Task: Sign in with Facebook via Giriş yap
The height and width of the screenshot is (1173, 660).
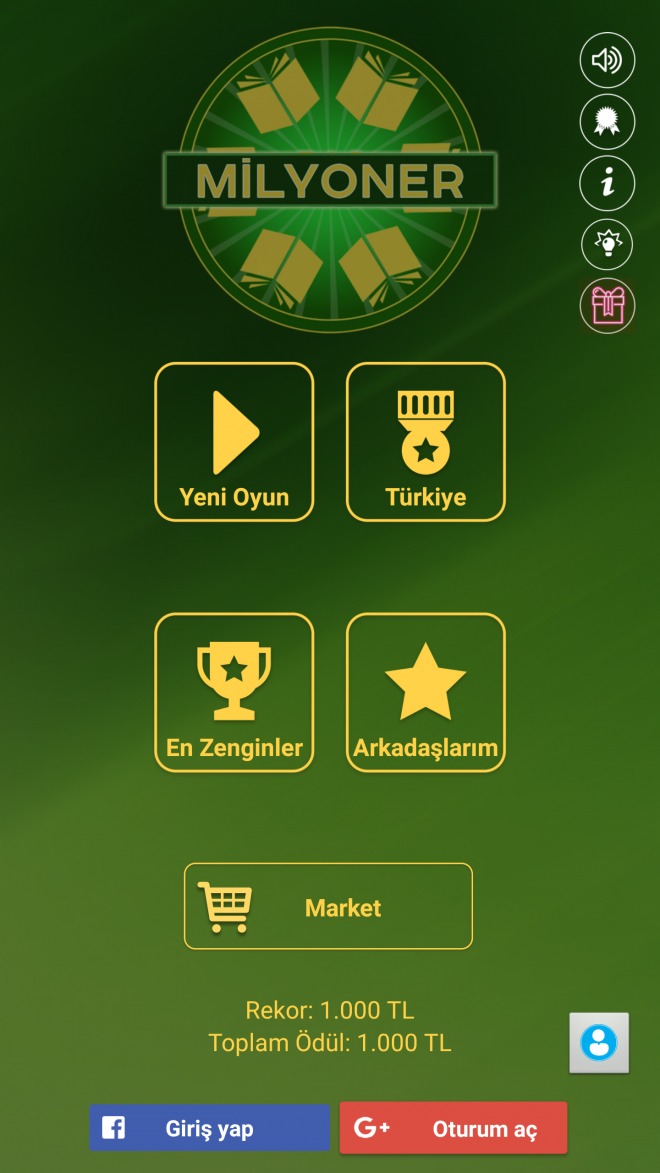Action: click(x=210, y=1128)
